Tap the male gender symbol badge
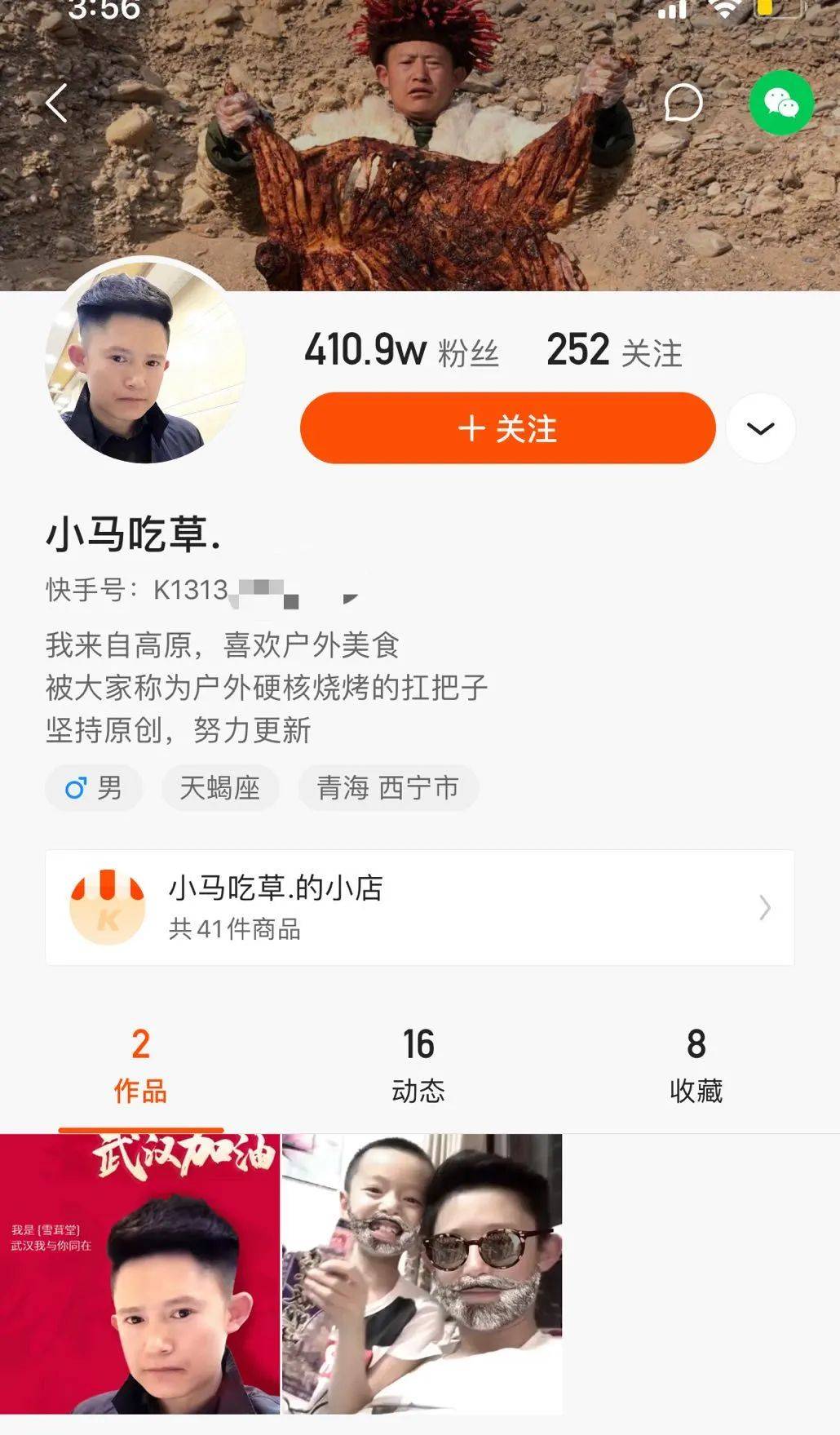Image resolution: width=840 pixels, height=1435 pixels. pos(74,788)
